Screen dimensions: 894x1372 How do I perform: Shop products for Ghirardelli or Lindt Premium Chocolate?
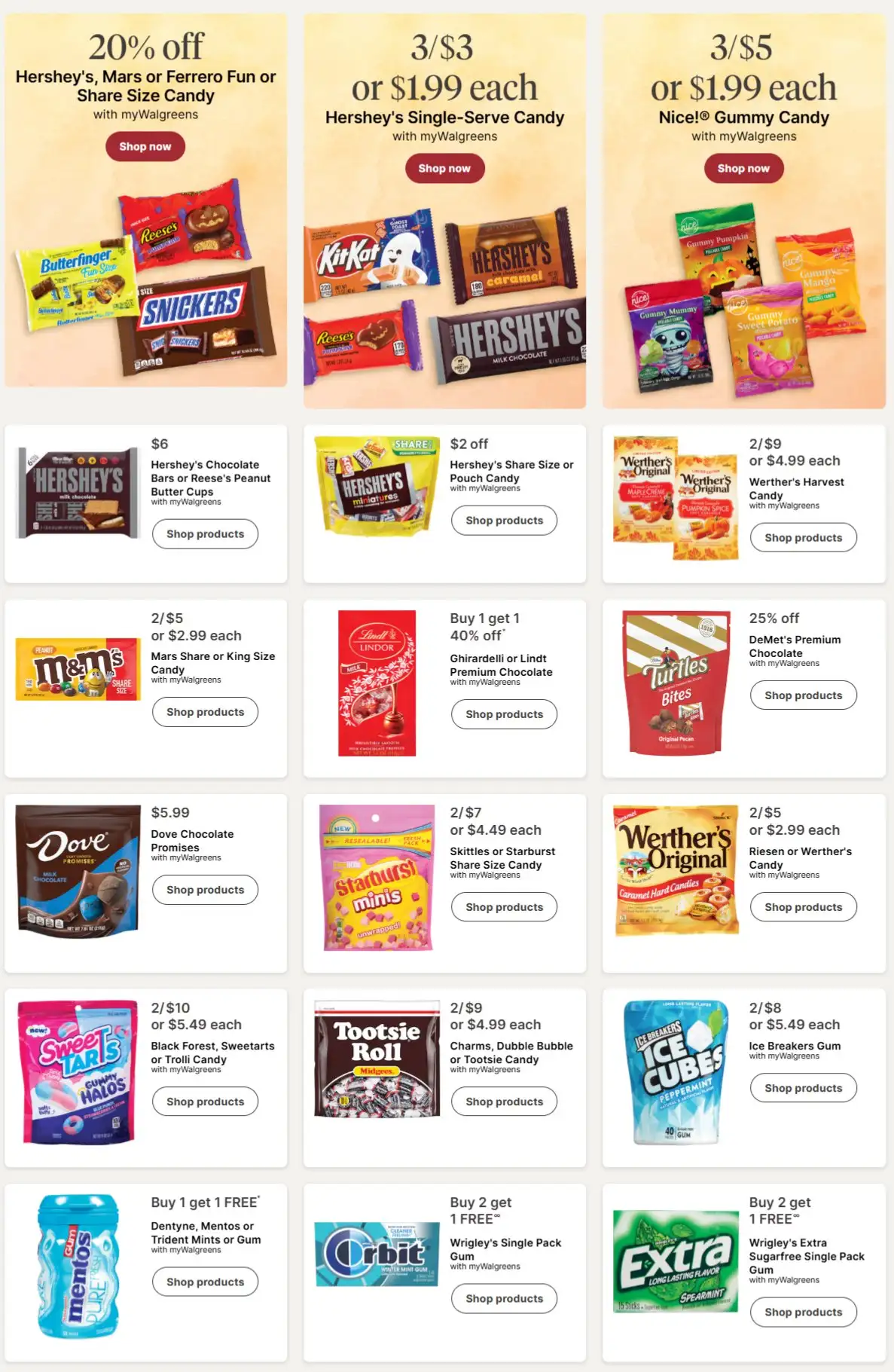pyautogui.click(x=504, y=714)
